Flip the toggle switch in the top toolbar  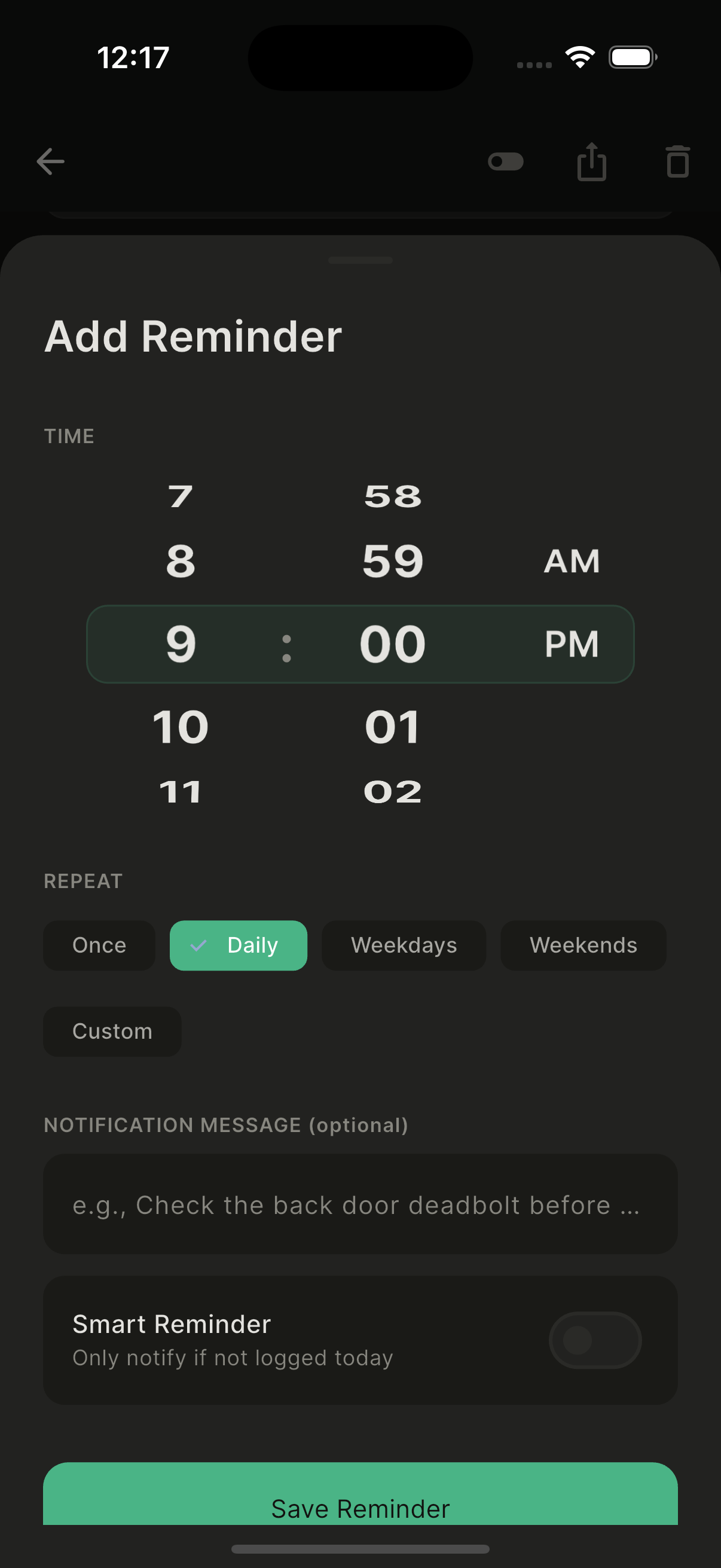click(x=507, y=161)
